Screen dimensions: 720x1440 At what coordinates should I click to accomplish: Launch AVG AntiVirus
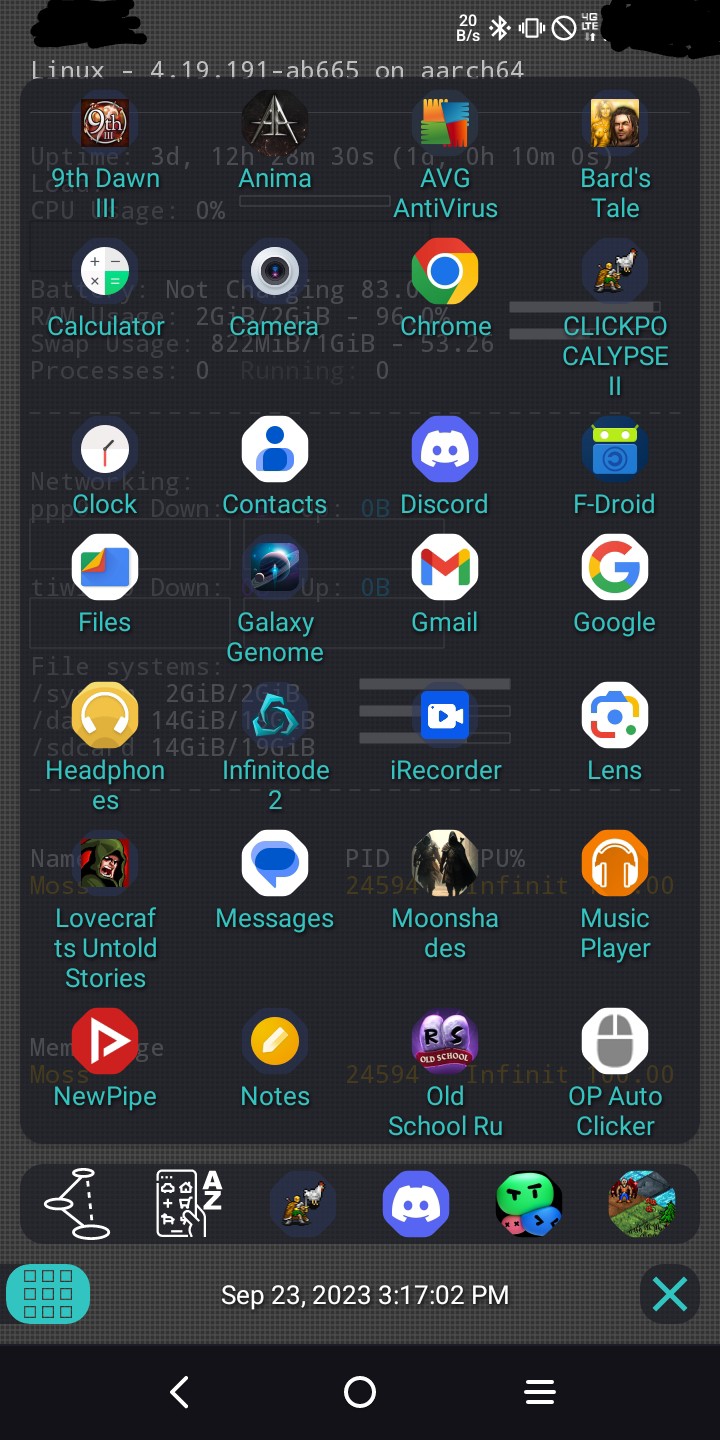[445, 125]
